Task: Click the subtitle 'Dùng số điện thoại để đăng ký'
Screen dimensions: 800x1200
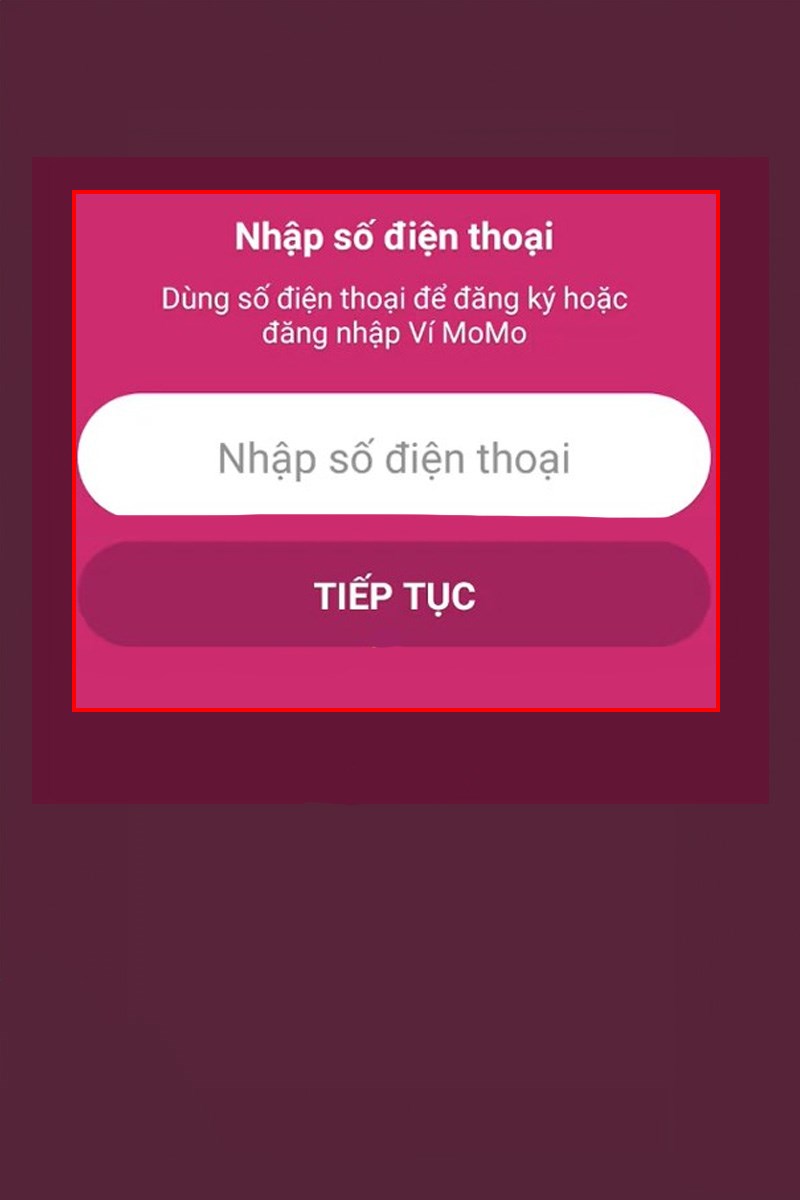Action: tap(395, 298)
